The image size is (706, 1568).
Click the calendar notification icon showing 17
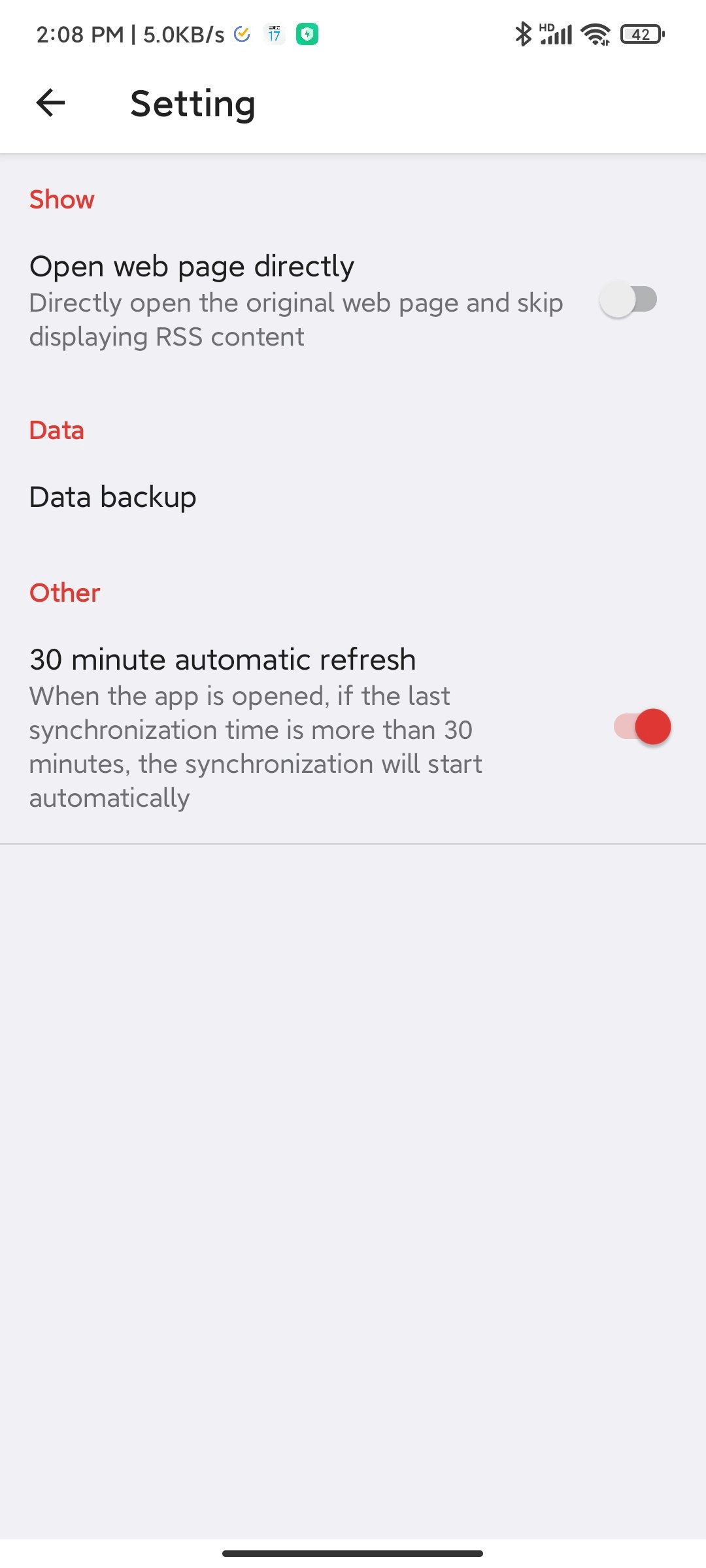275,34
